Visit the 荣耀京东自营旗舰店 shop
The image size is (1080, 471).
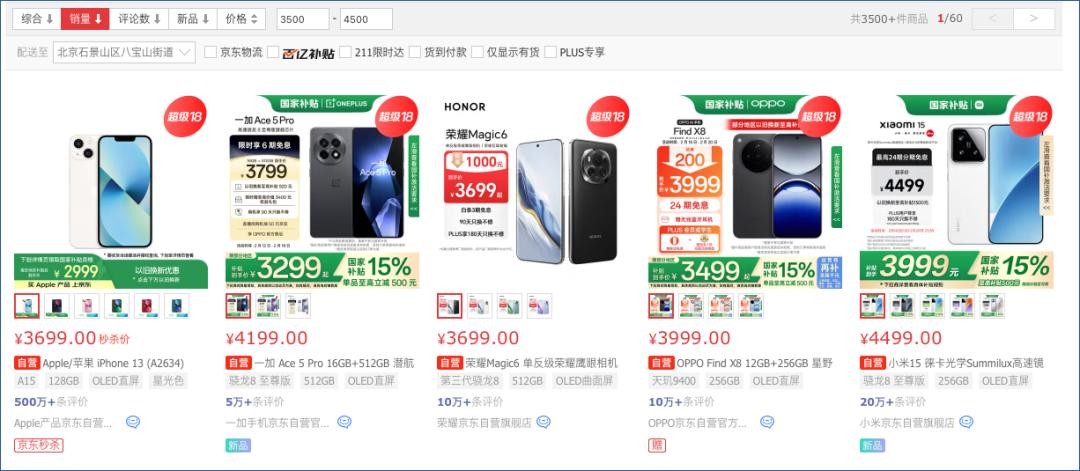coord(484,422)
